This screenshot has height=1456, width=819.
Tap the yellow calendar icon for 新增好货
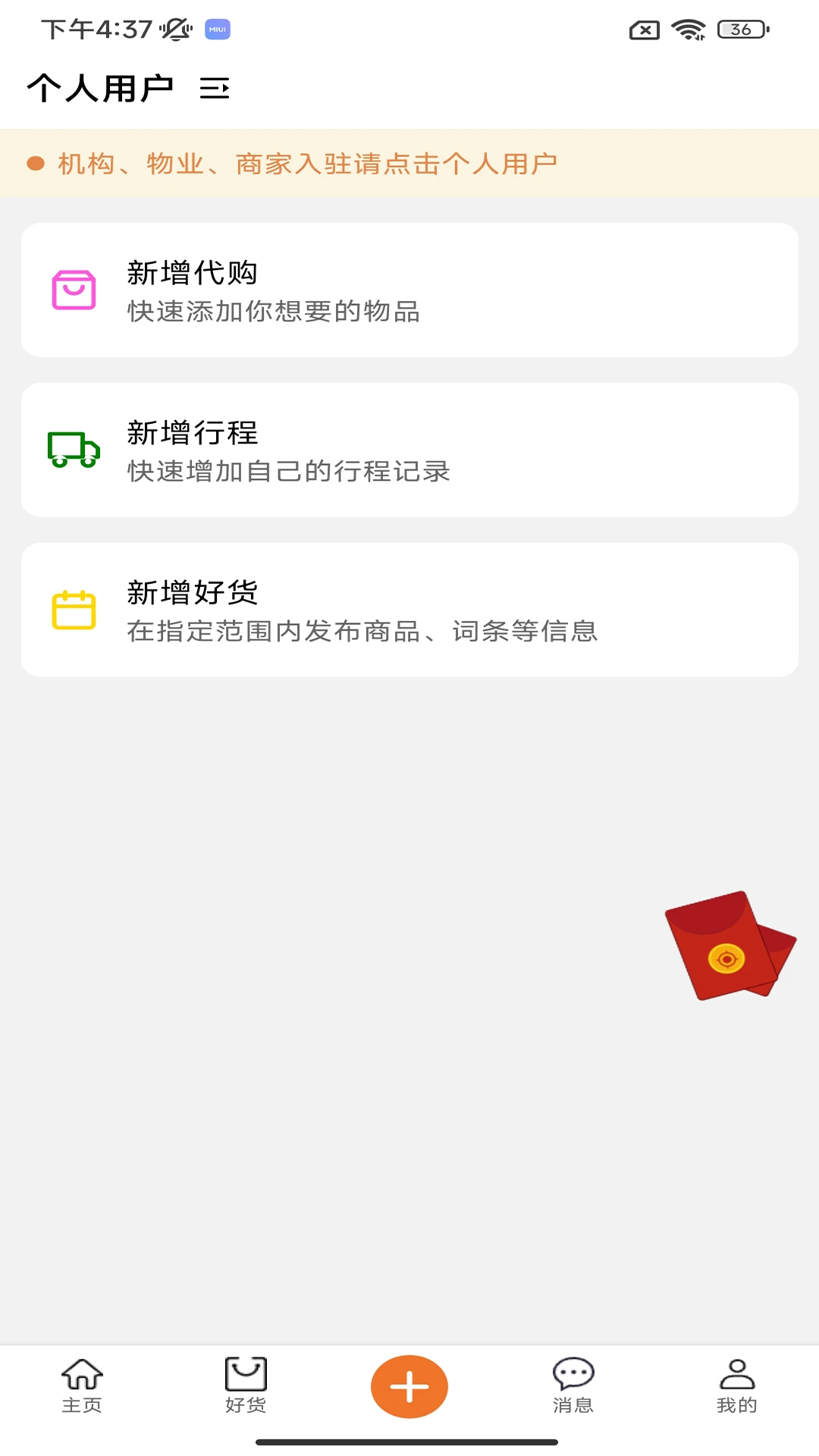coord(73,610)
